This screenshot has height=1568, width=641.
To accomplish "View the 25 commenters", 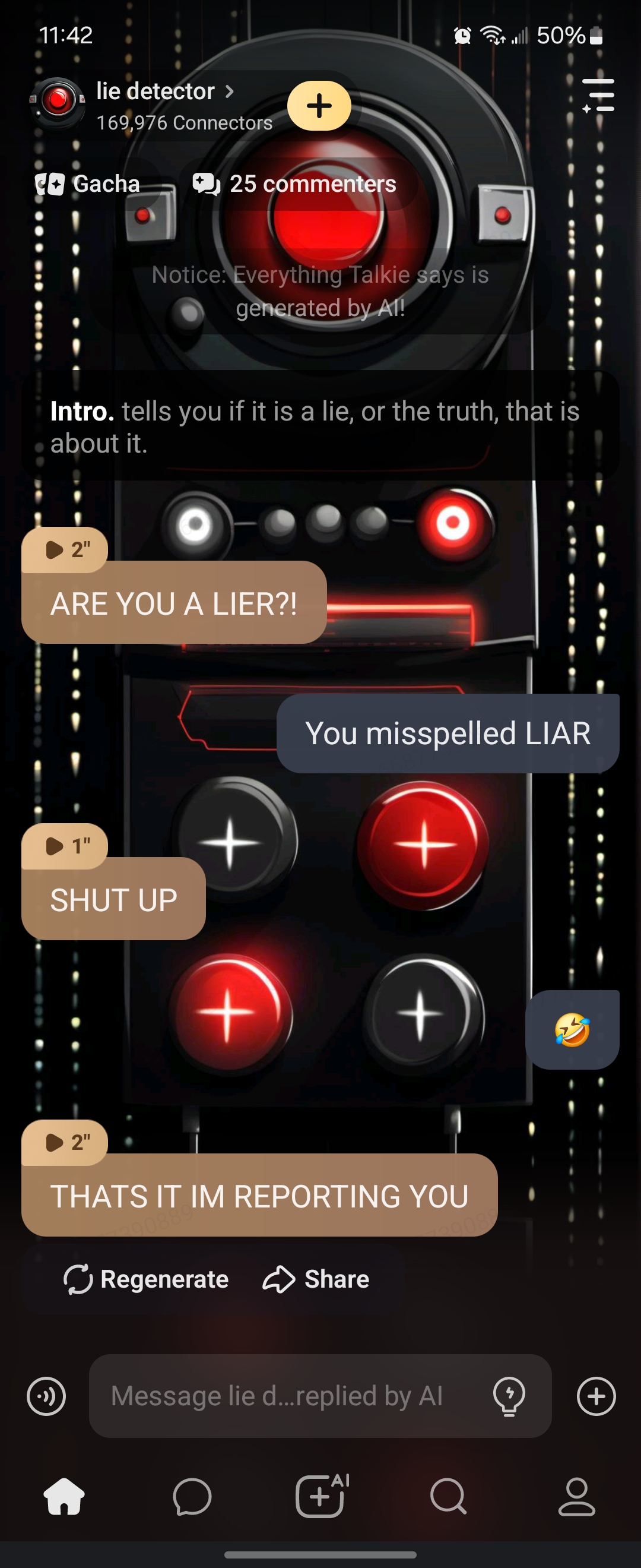I will (x=295, y=184).
